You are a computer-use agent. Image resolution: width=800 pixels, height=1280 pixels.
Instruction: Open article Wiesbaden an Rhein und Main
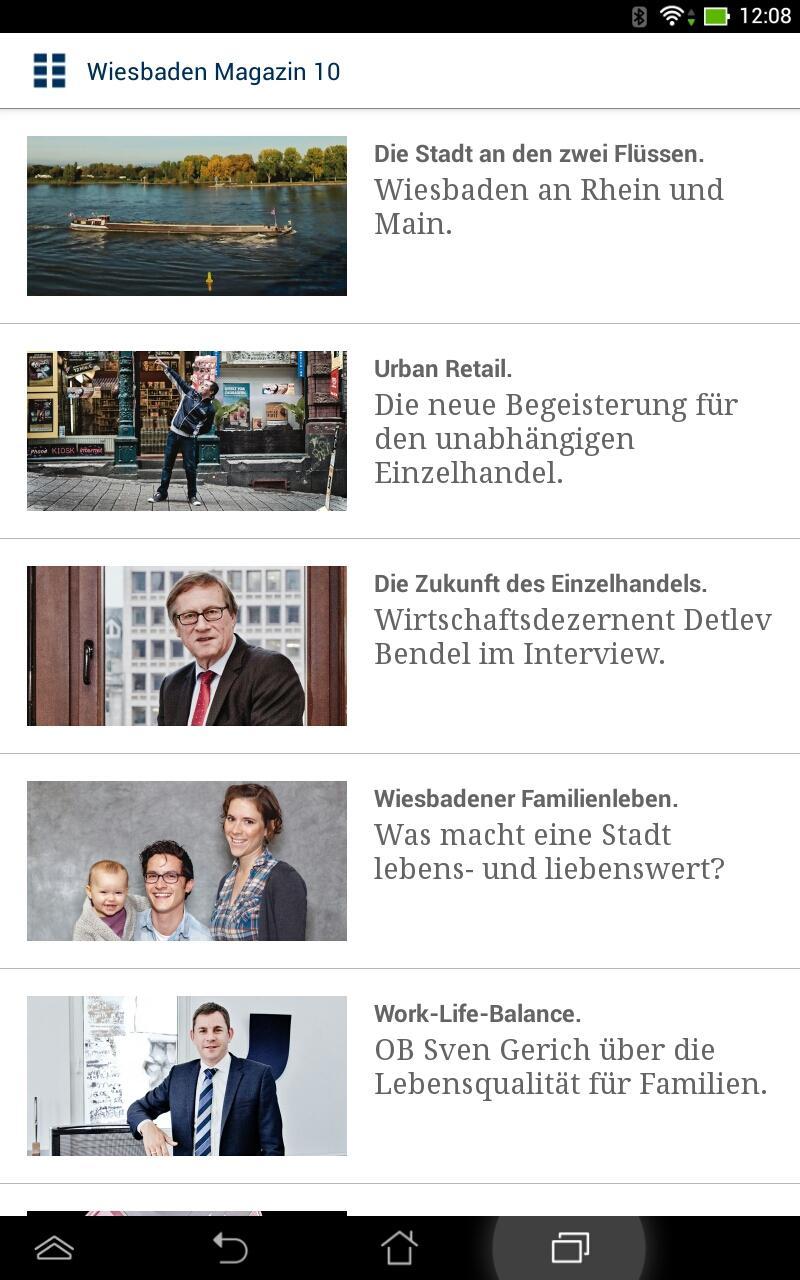(548, 206)
